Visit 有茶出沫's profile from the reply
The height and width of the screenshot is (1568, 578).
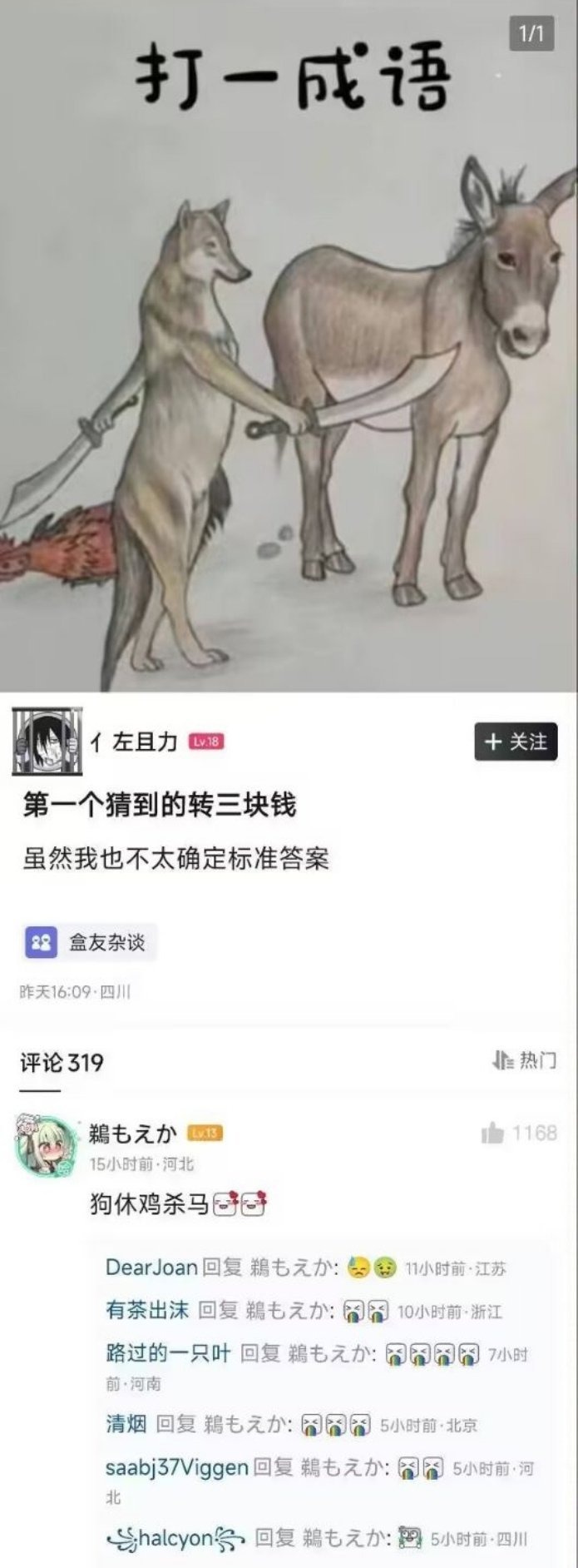pos(147,1310)
